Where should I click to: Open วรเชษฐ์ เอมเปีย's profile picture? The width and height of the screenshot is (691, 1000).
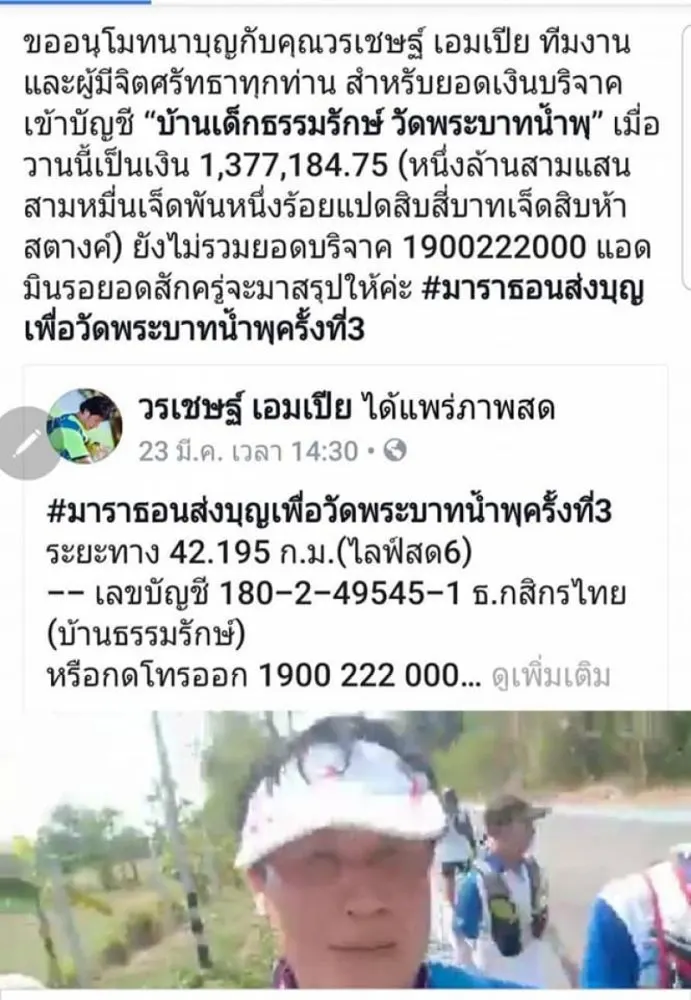pyautogui.click(x=85, y=425)
